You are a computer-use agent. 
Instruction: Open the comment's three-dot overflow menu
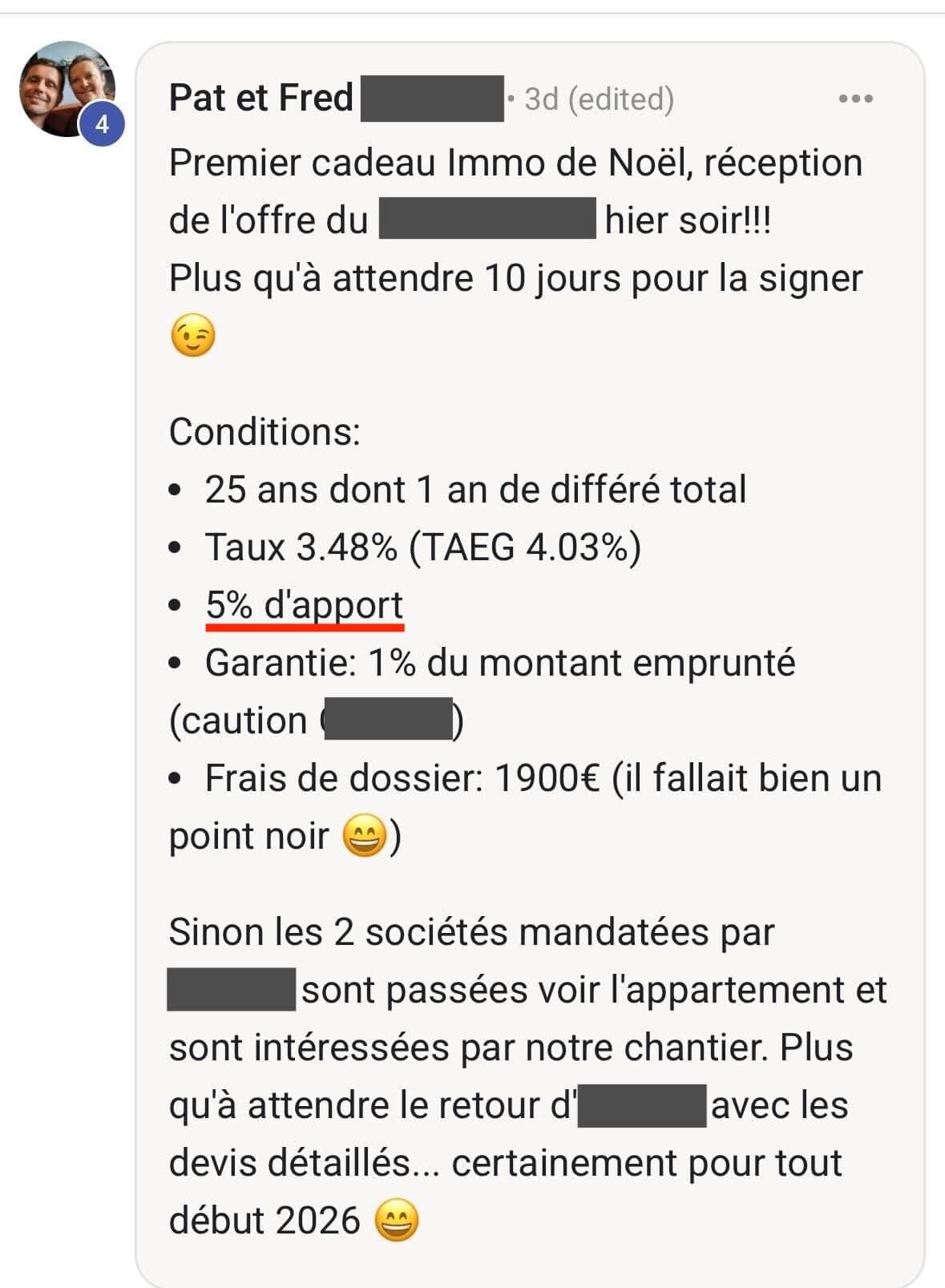(x=855, y=99)
